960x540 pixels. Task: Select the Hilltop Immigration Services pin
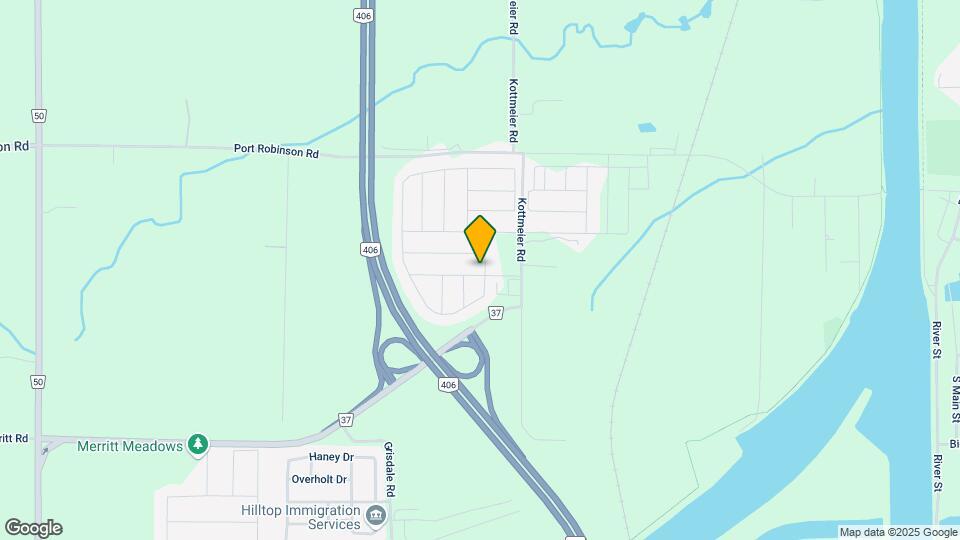376,516
